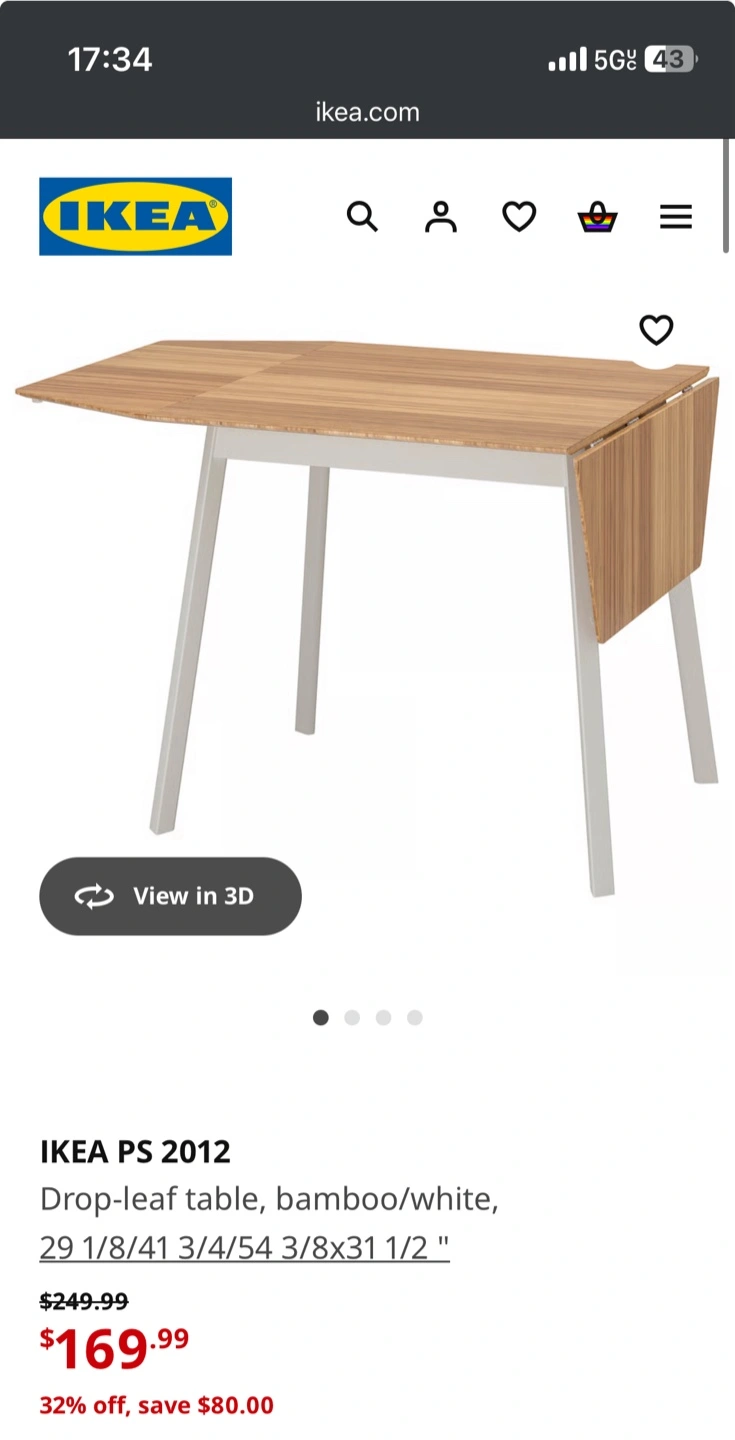
Task: Open the favorites heart in the header
Action: point(519,216)
